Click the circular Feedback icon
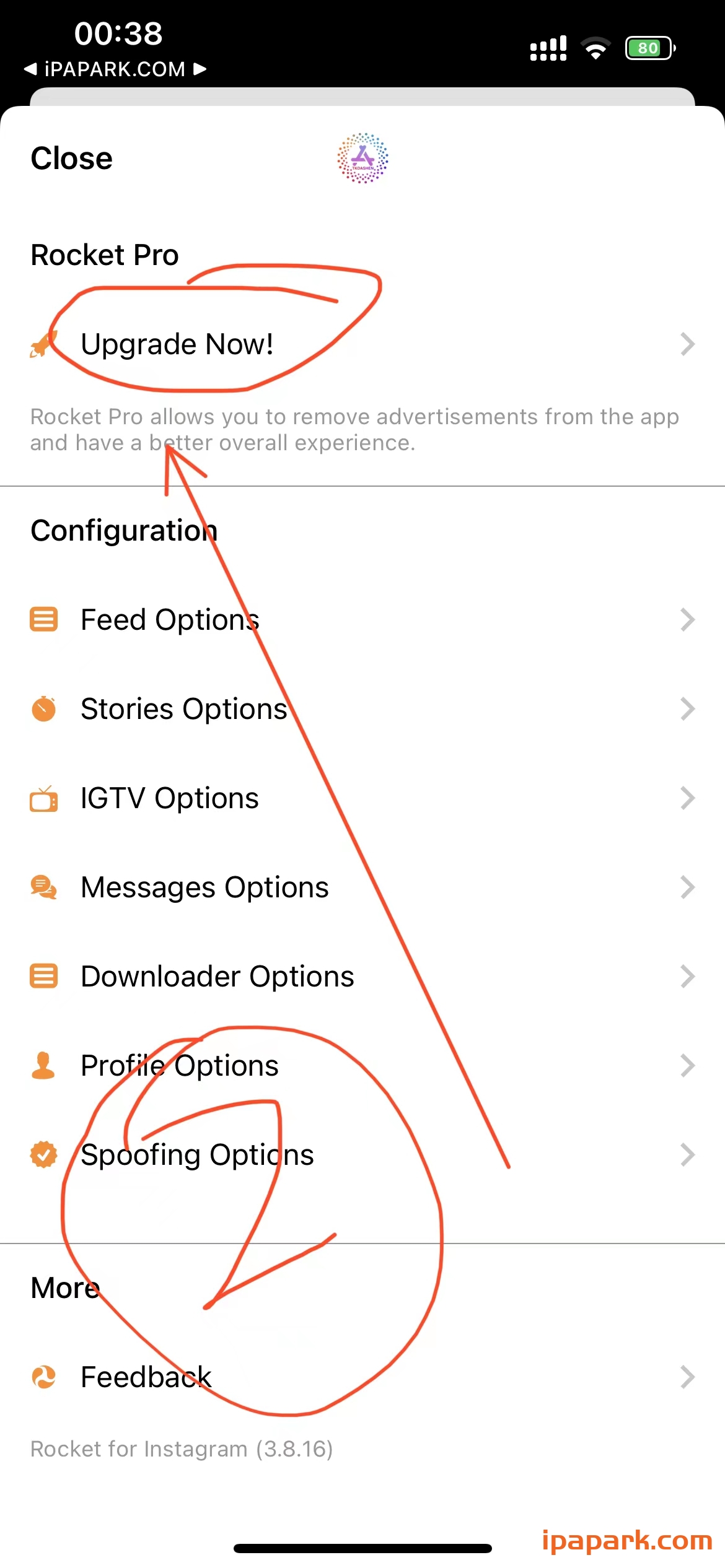Screen dimensions: 725x1568 click(x=42, y=1377)
